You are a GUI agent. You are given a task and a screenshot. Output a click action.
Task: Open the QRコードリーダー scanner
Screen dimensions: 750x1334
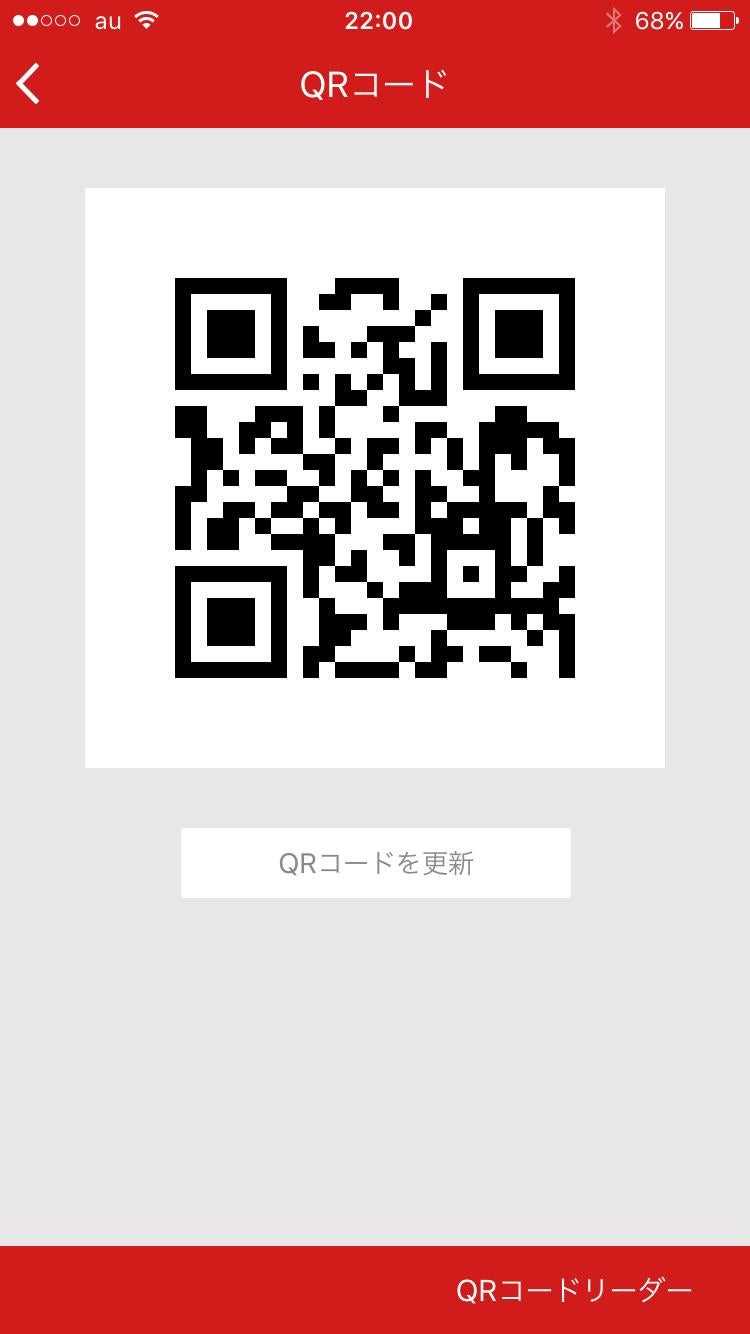click(575, 1290)
